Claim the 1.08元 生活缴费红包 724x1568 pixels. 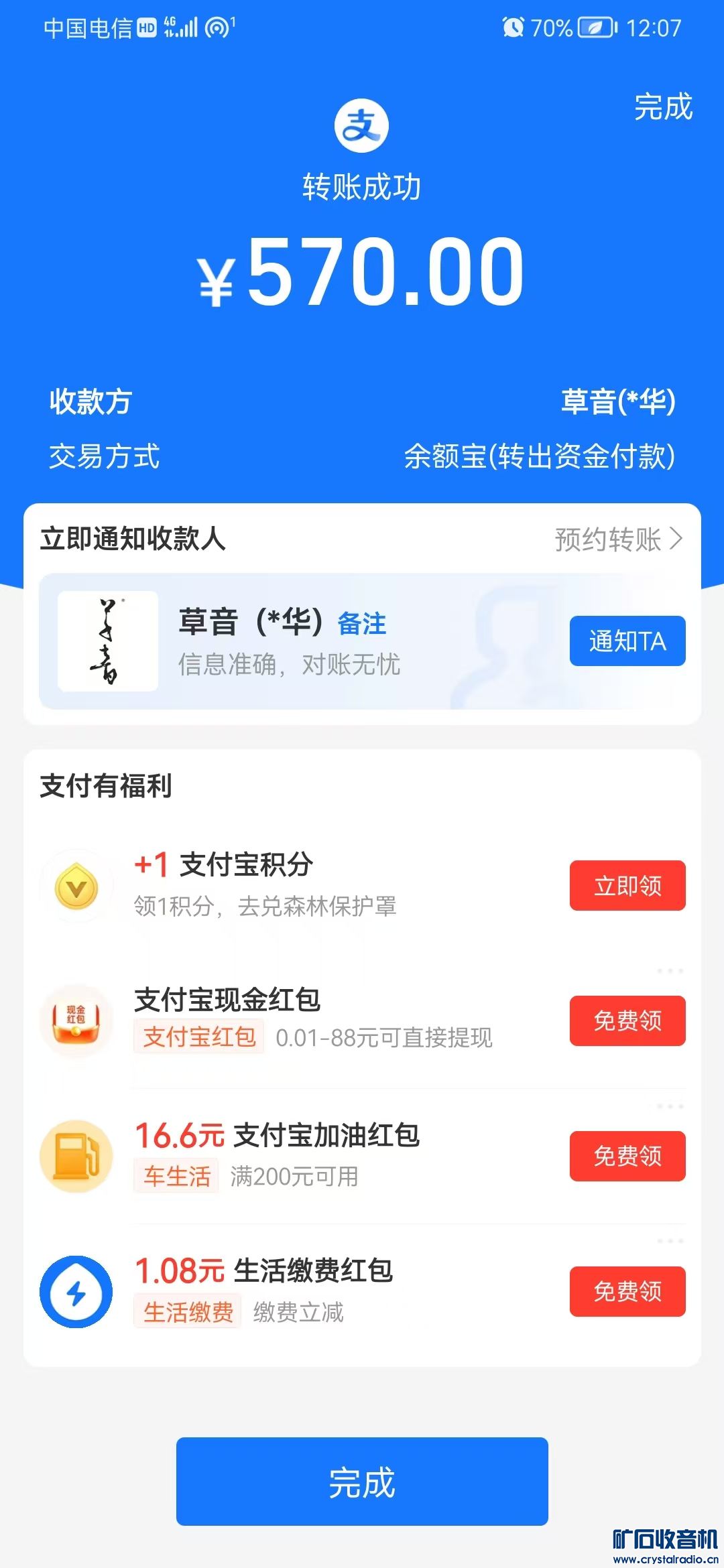click(x=627, y=1291)
